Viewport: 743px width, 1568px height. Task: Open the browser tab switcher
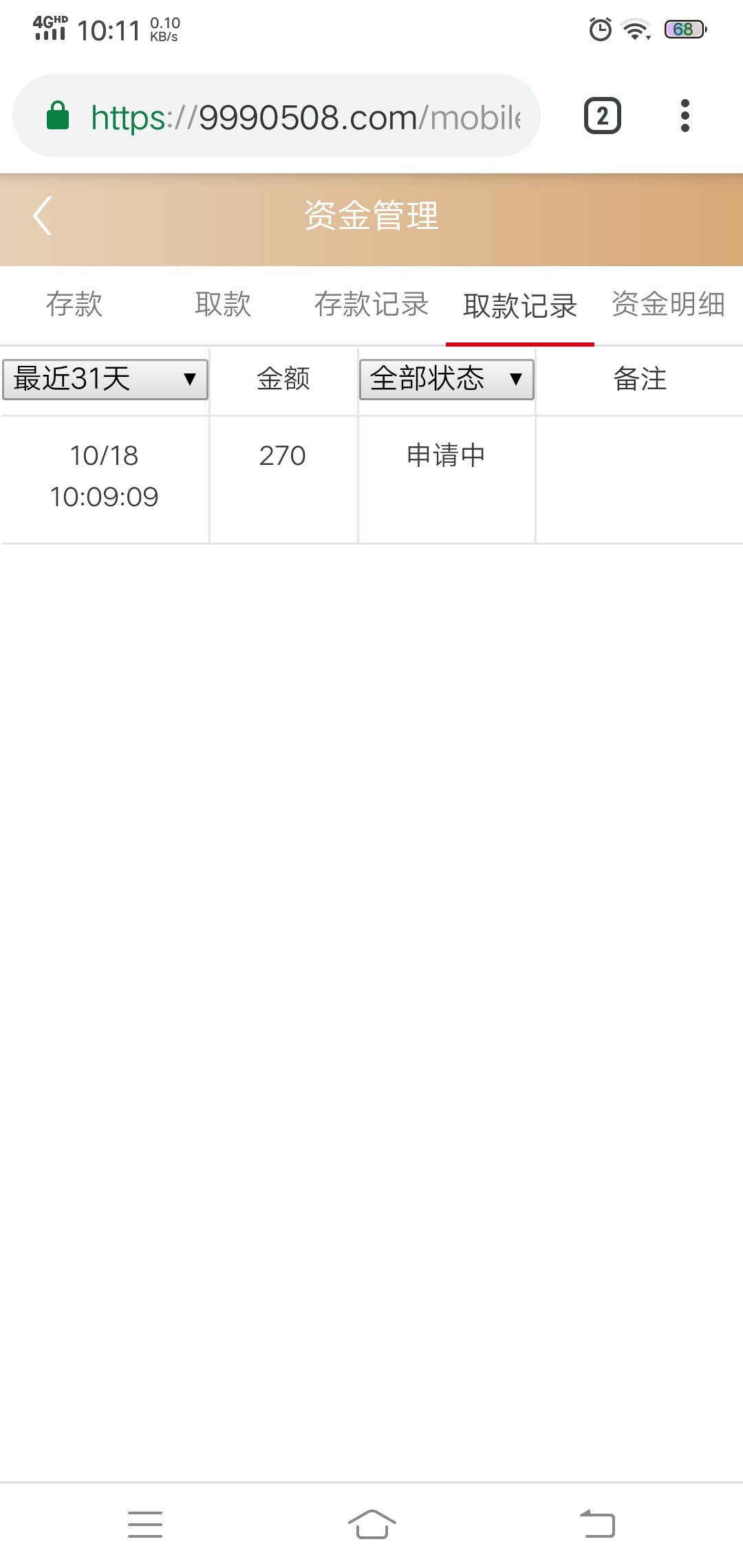pyautogui.click(x=602, y=116)
